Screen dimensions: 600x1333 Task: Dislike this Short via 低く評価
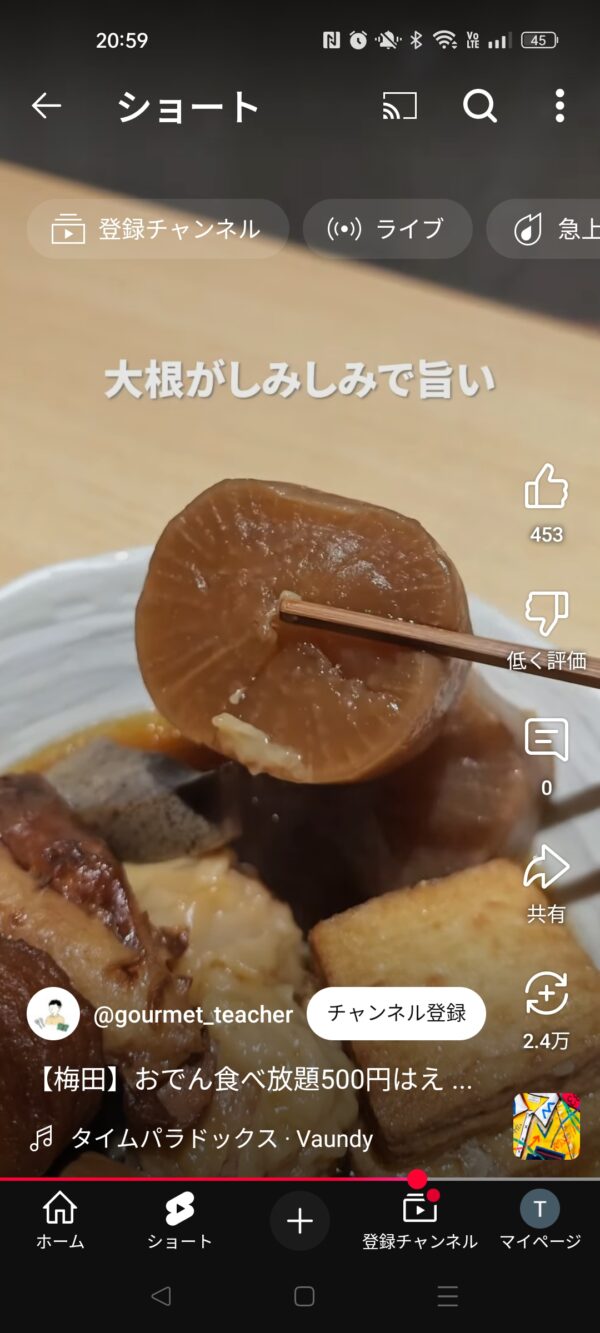546,615
